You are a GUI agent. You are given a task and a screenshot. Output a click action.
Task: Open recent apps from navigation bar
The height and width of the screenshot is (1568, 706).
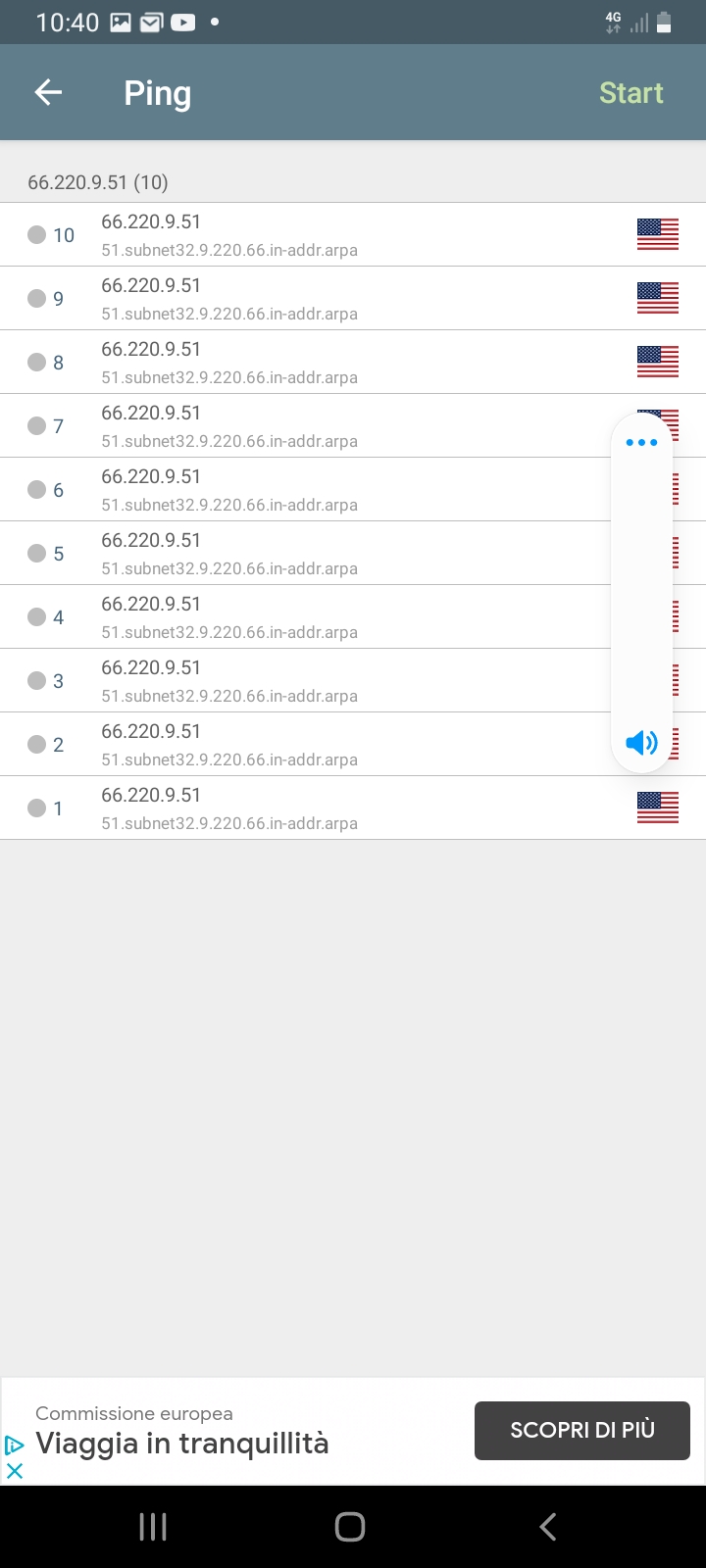tap(153, 1527)
